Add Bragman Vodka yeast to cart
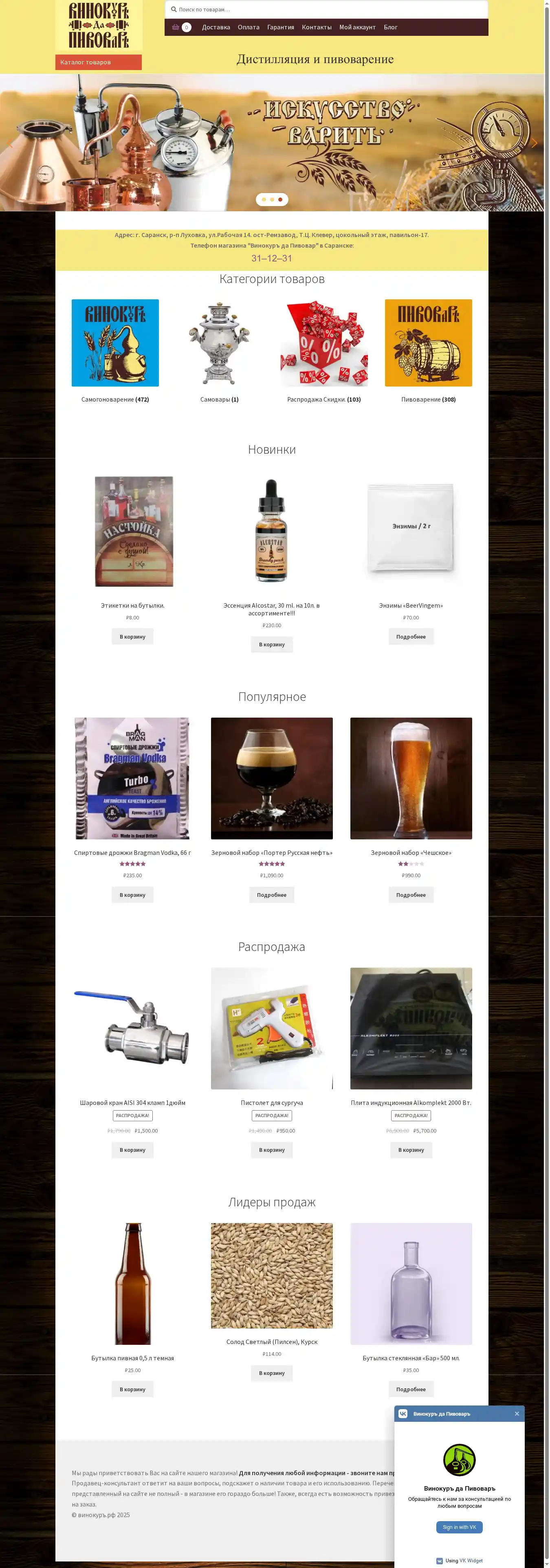 [x=132, y=894]
